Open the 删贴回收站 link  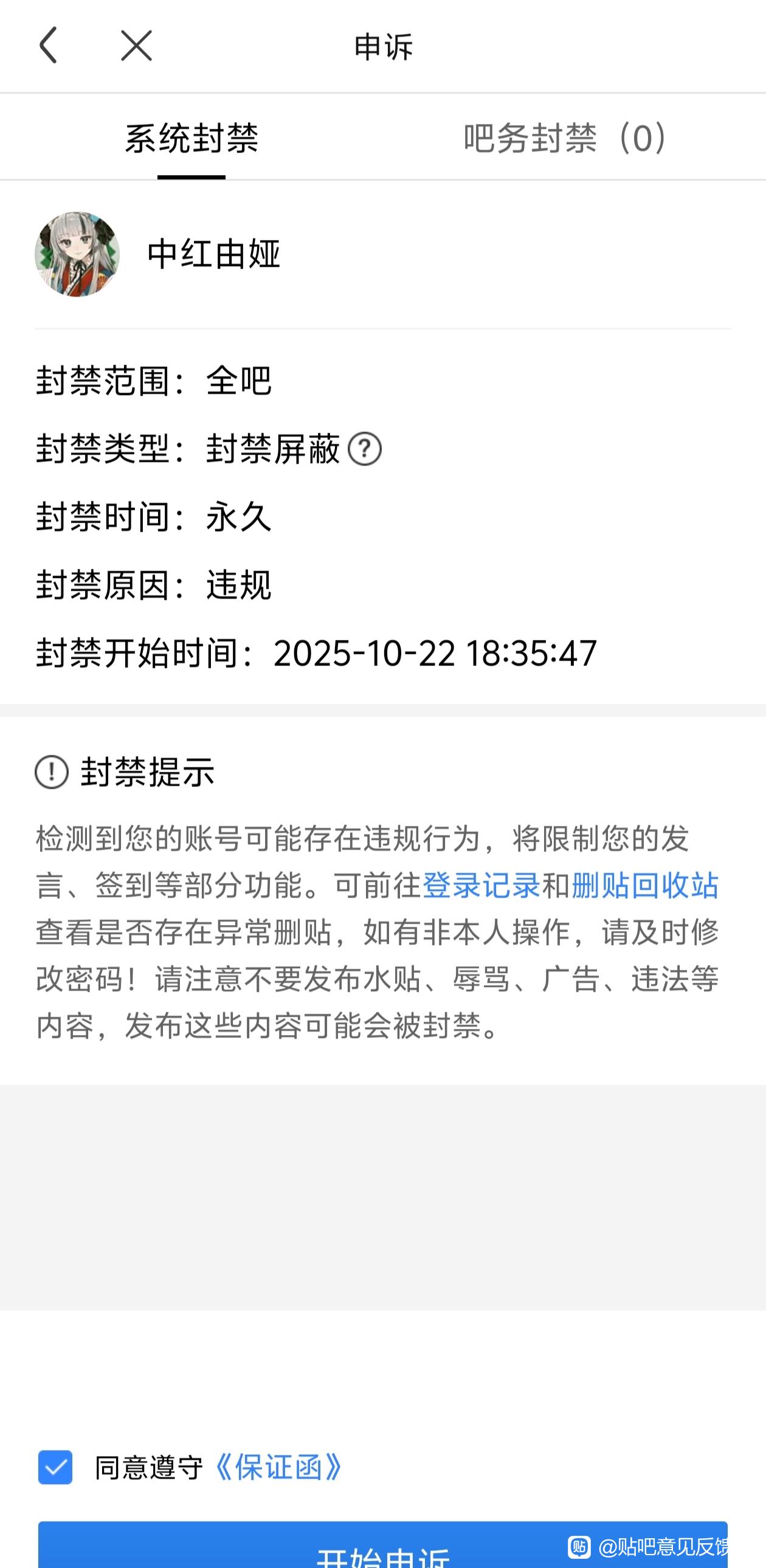coord(645,885)
